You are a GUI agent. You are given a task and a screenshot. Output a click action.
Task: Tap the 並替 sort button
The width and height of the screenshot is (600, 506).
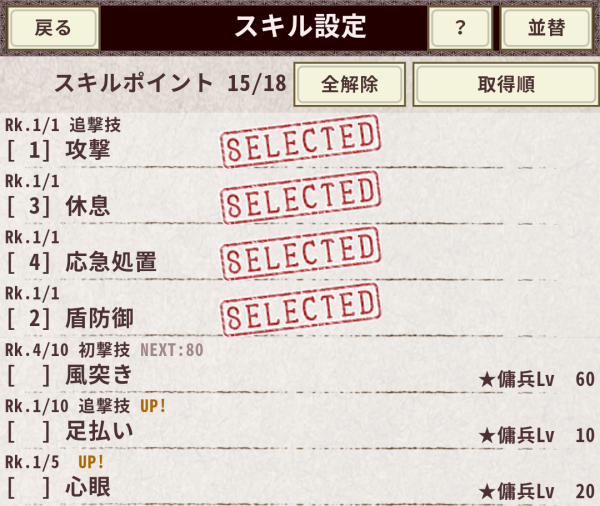[x=546, y=28]
